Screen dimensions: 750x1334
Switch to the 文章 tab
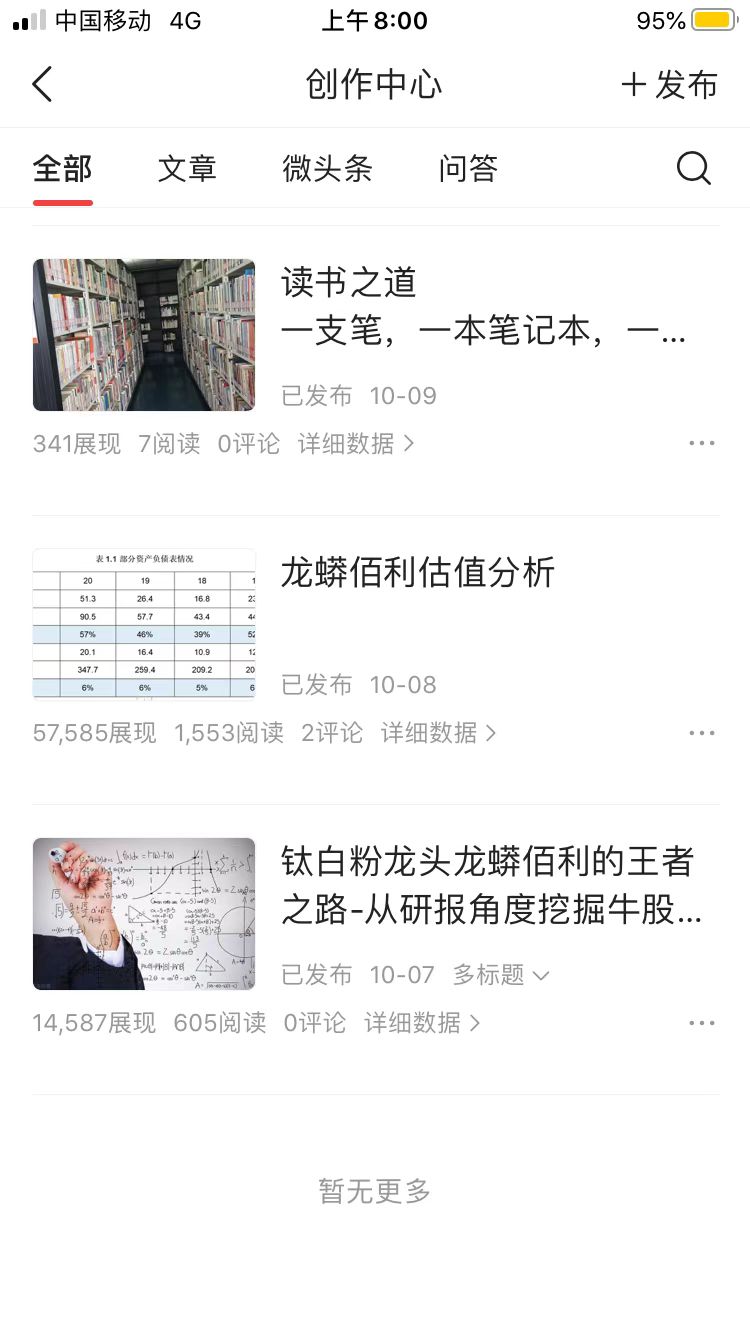pos(187,168)
